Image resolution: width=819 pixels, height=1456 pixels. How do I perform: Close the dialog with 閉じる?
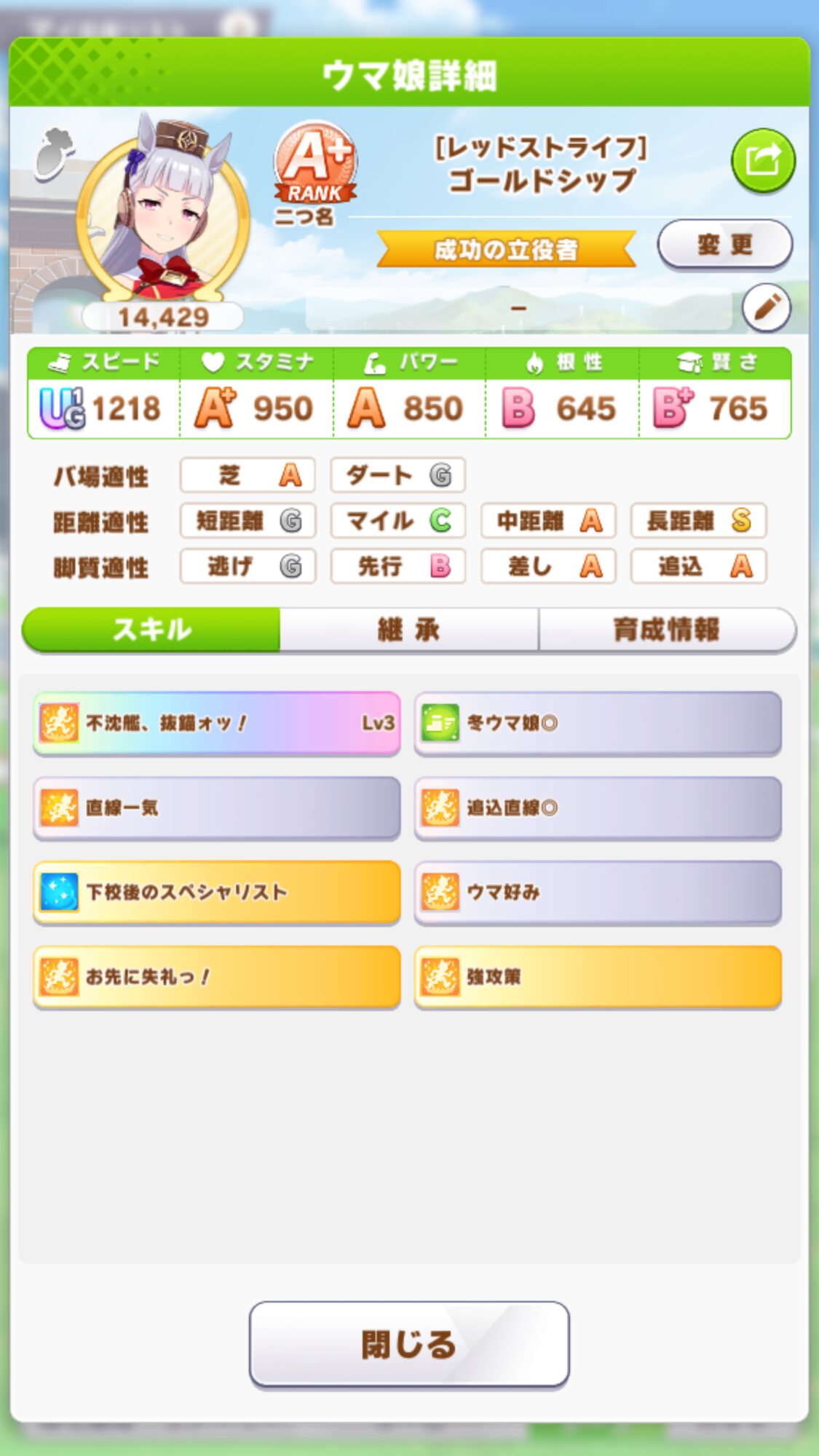[409, 1344]
